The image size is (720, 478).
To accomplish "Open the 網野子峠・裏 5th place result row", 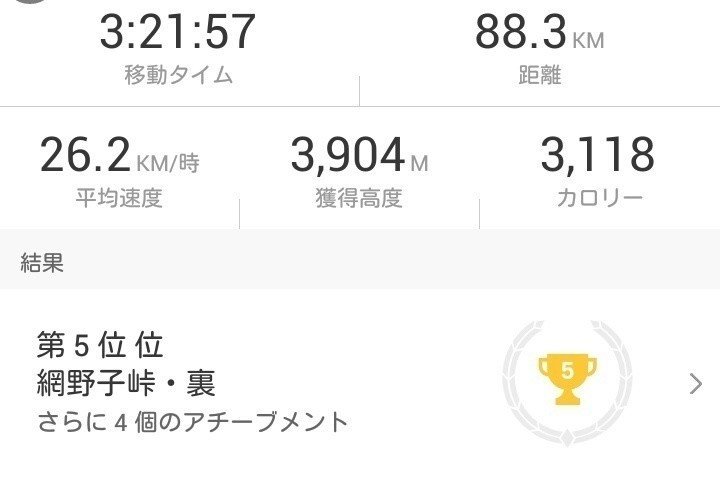I will [x=360, y=383].
